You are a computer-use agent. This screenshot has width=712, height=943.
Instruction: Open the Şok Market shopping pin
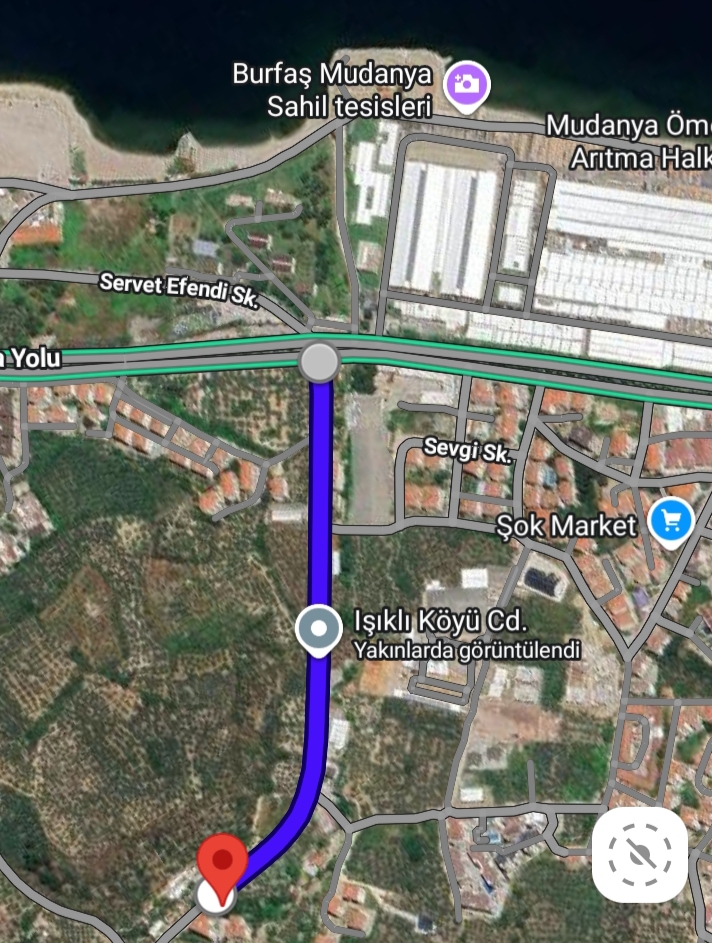coord(670,521)
